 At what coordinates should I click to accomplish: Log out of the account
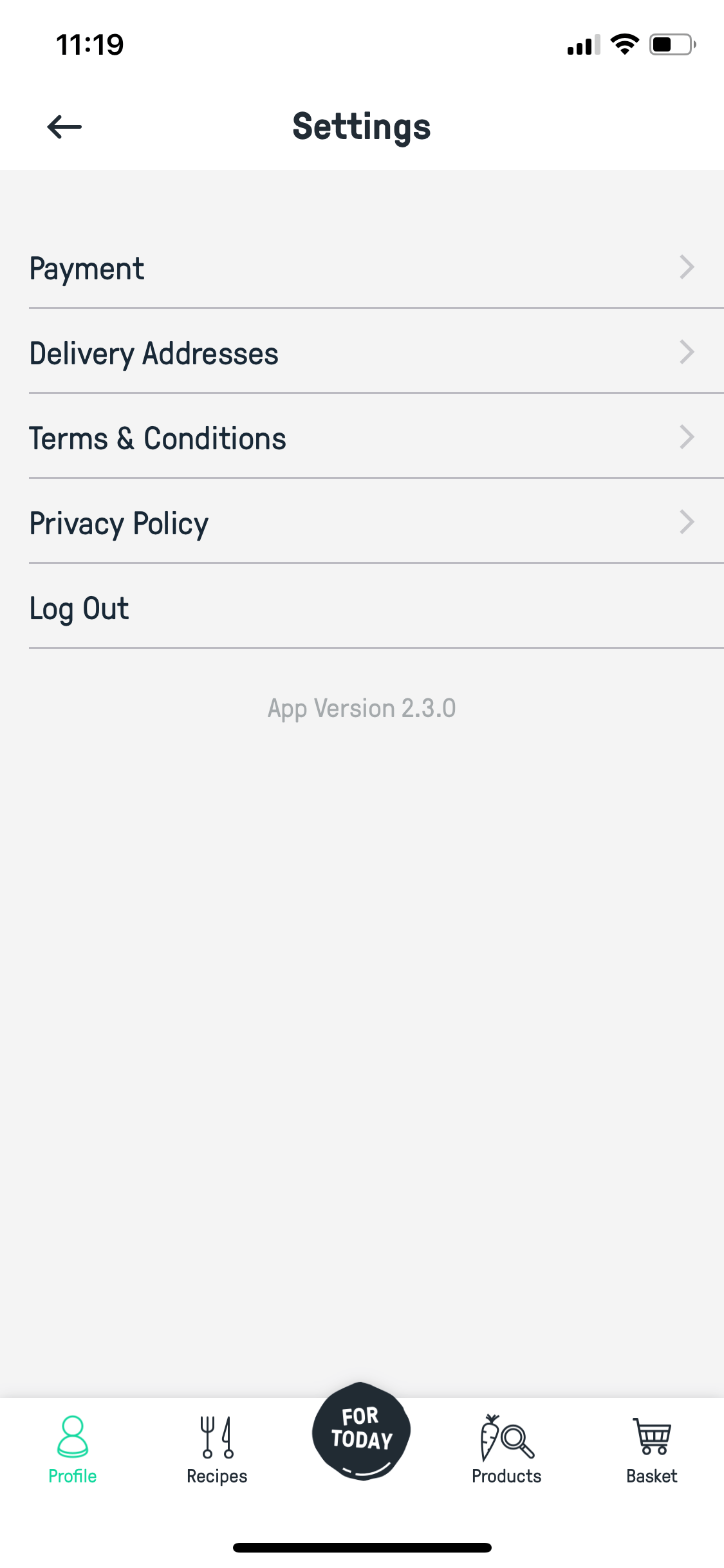(x=362, y=607)
